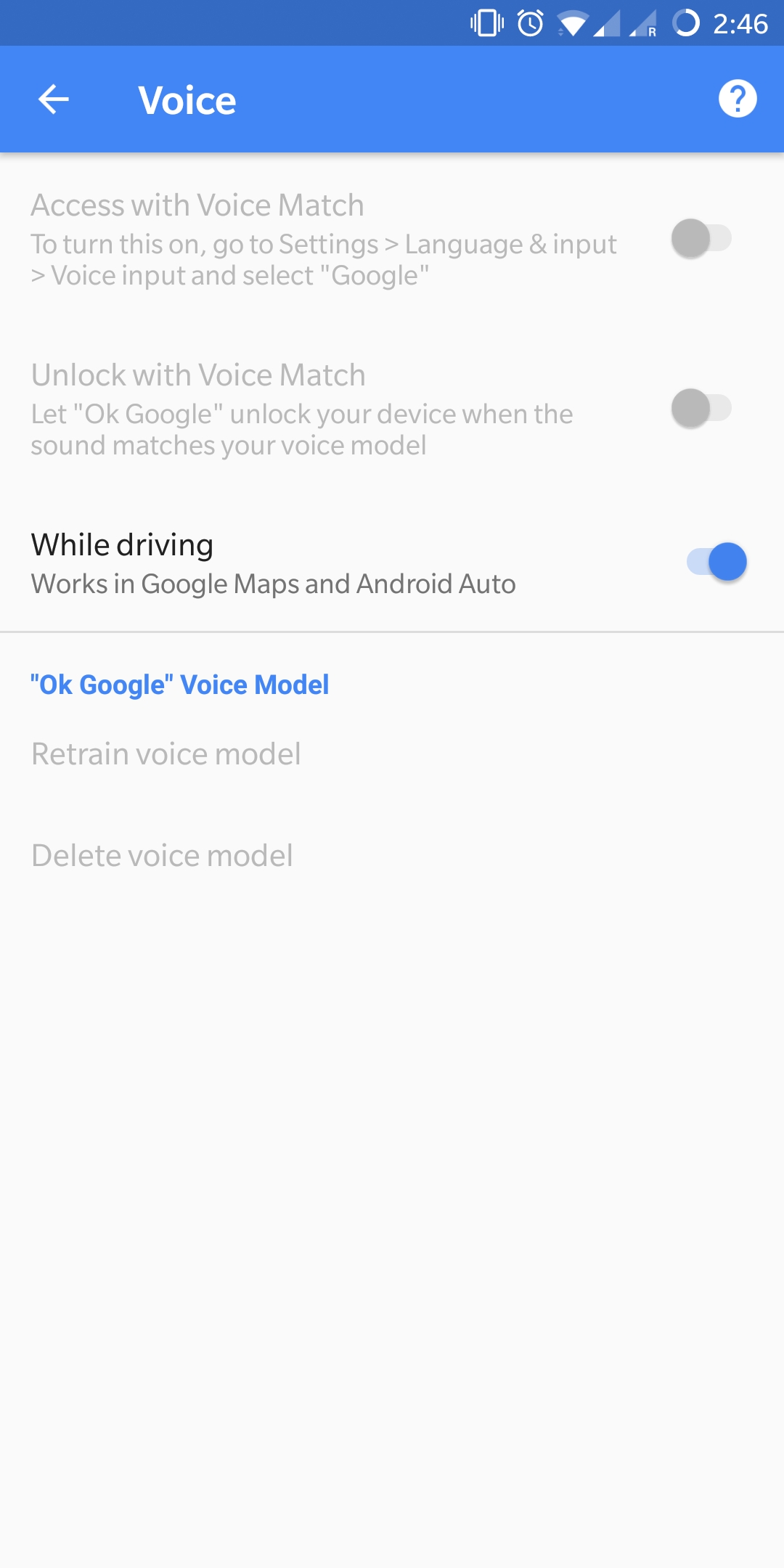Open the help question mark icon
This screenshot has width=784, height=1568.
(x=738, y=99)
